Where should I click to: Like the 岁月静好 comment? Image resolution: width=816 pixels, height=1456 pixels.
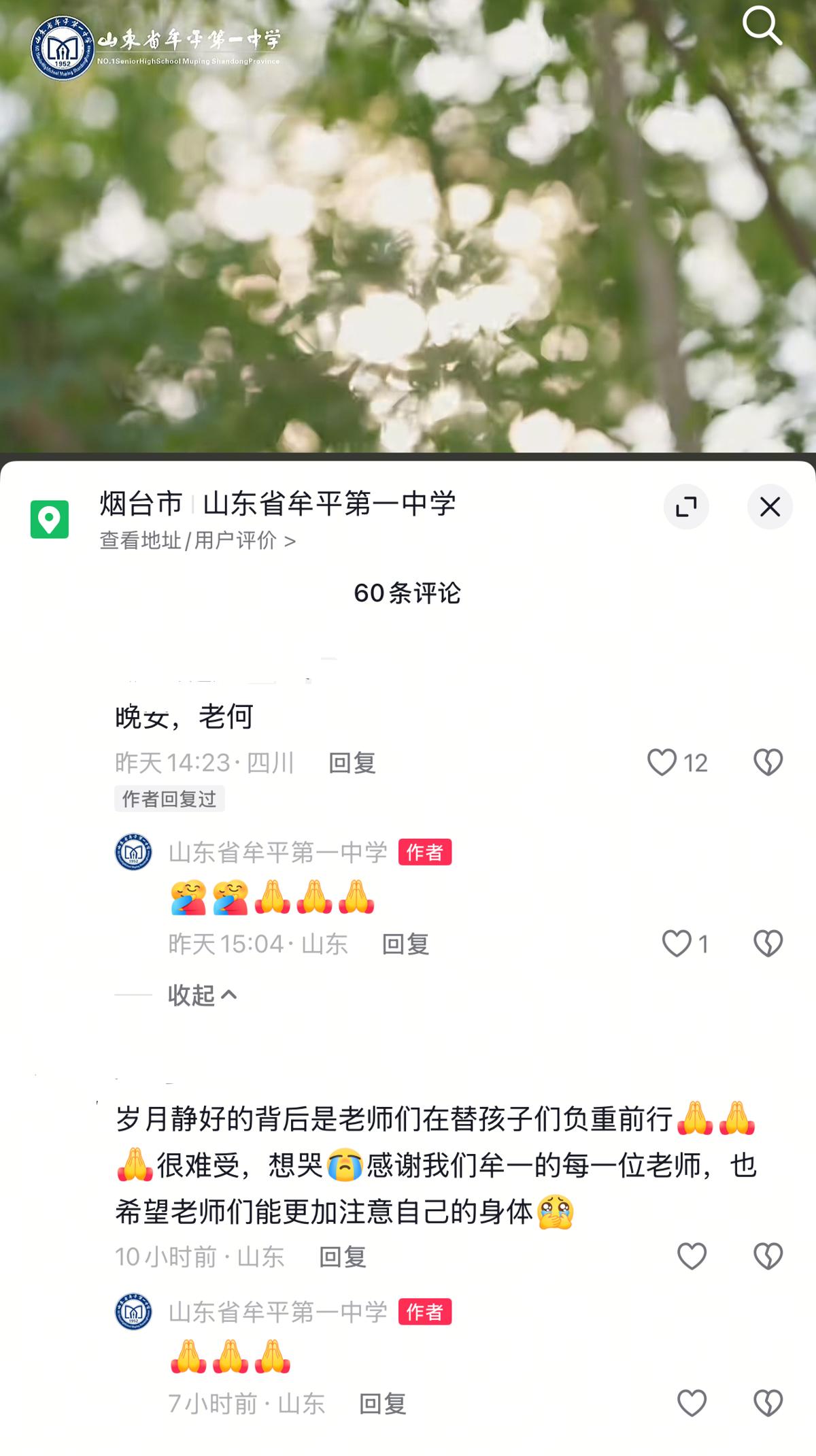692,1257
